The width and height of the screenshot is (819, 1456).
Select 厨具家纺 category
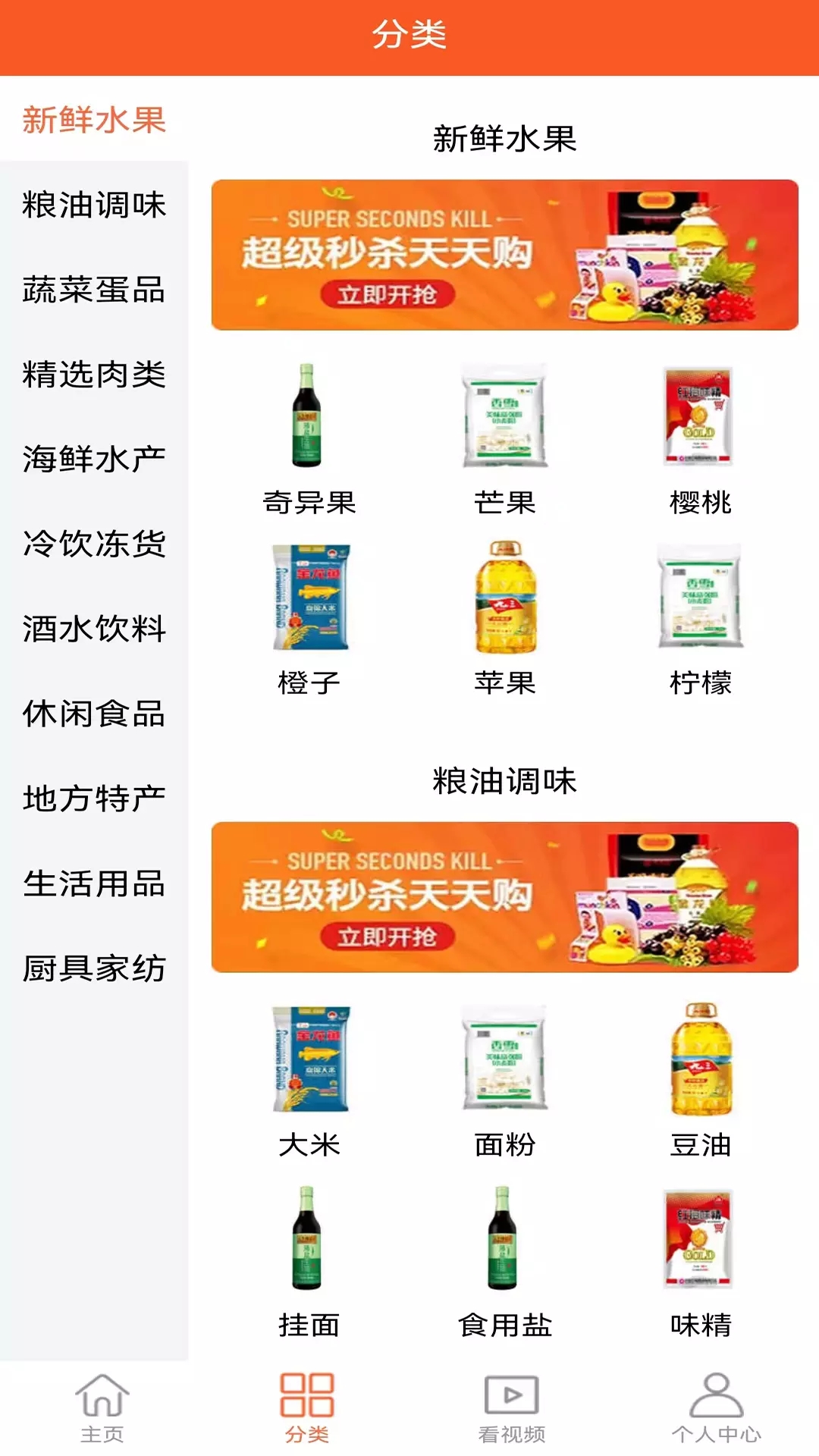pyautogui.click(x=94, y=968)
